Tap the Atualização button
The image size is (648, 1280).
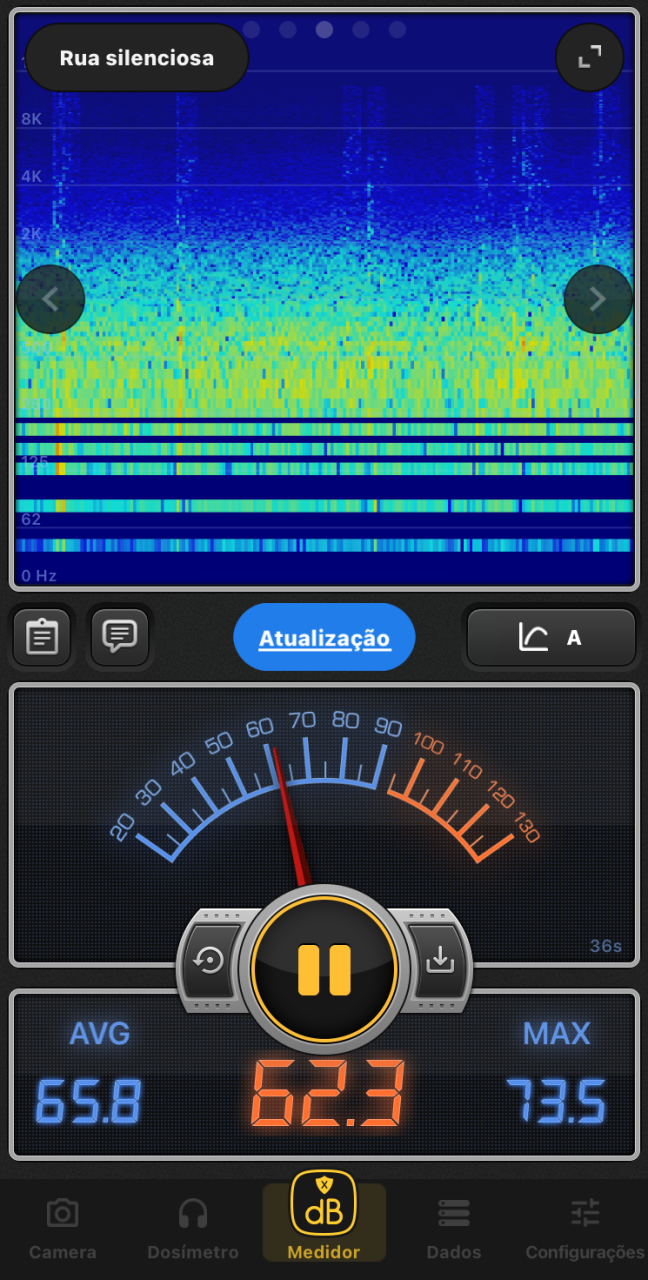point(324,637)
